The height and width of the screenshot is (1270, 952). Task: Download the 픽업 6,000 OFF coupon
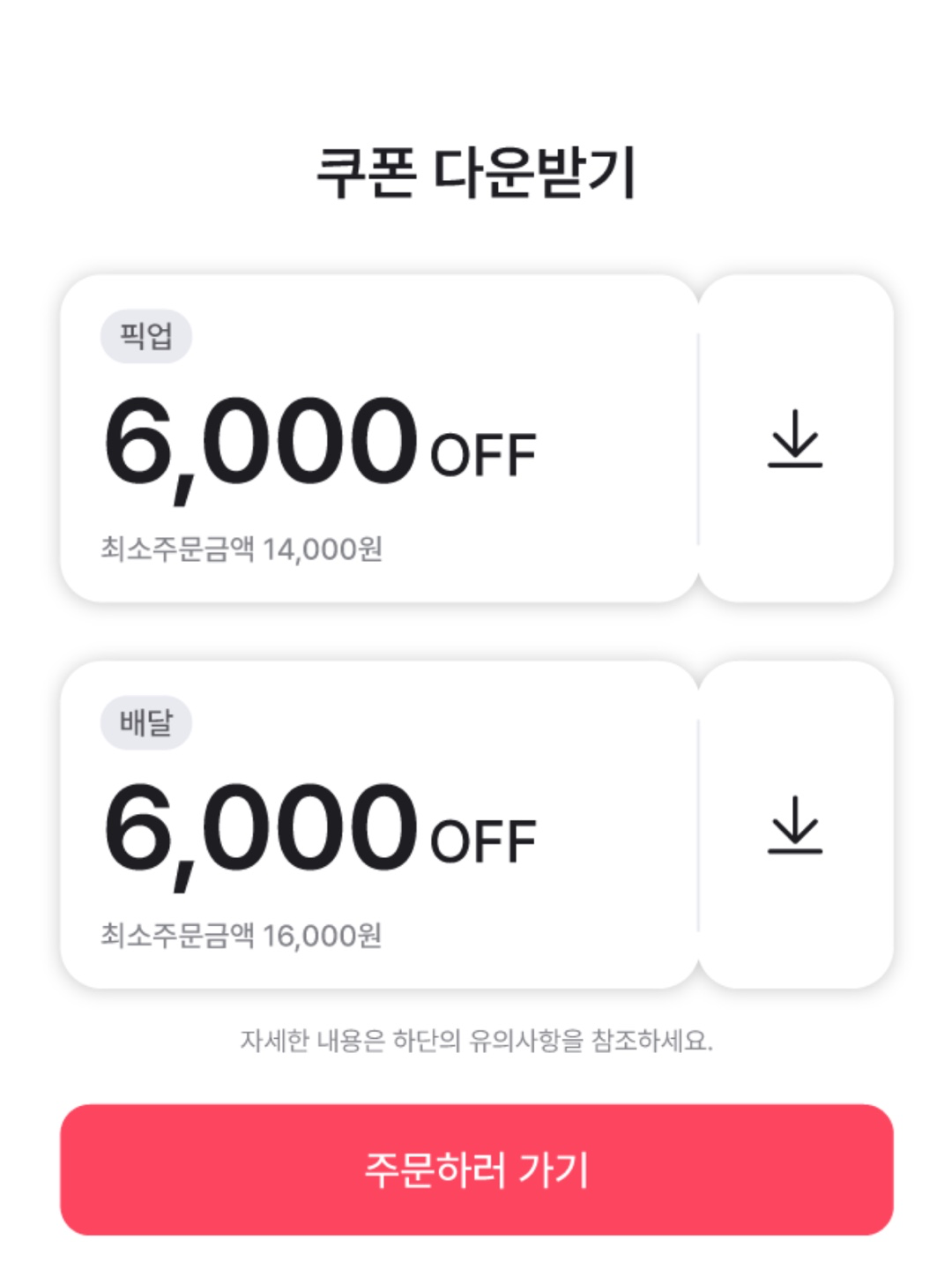(x=795, y=438)
